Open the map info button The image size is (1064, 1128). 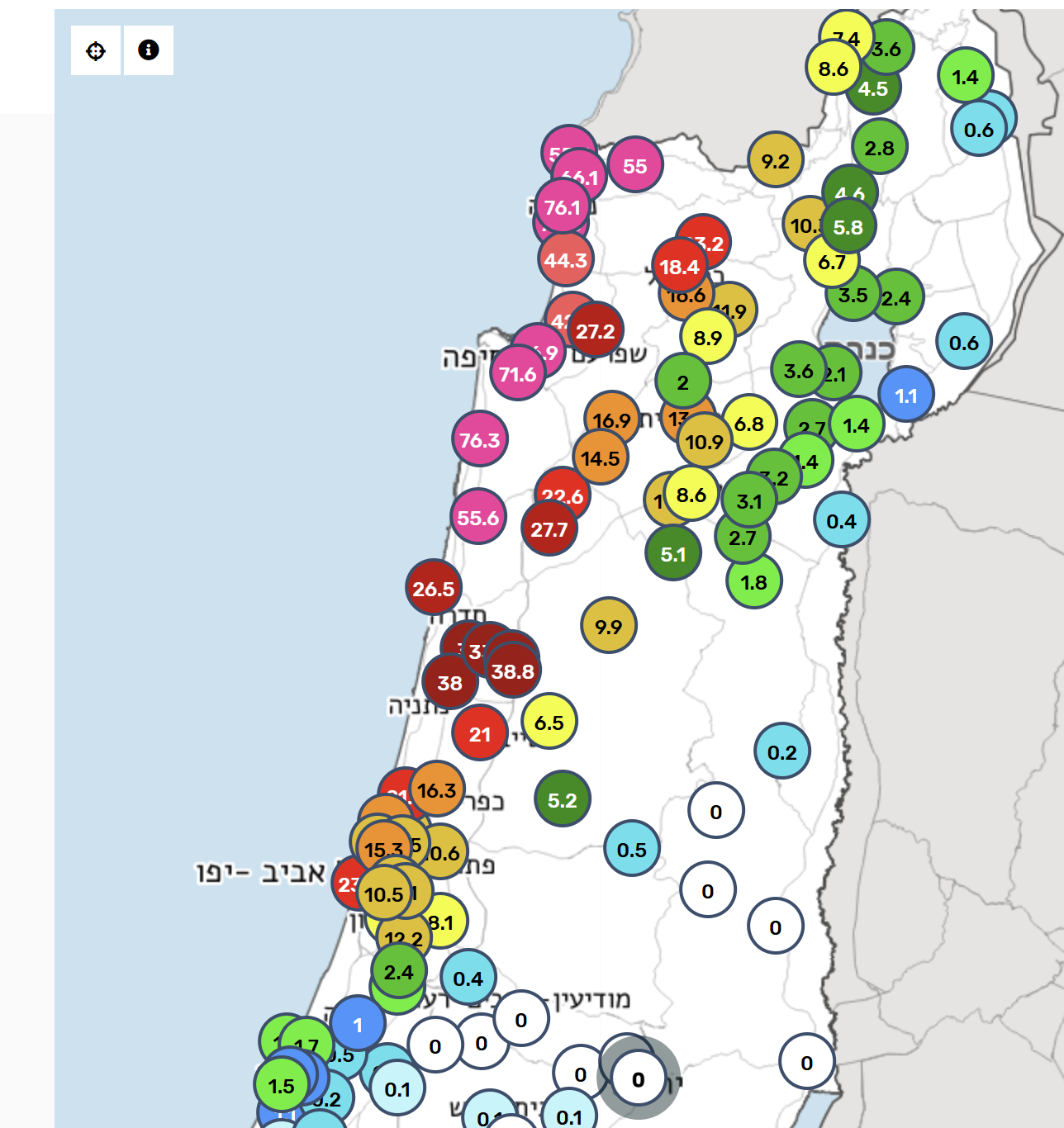click(149, 50)
